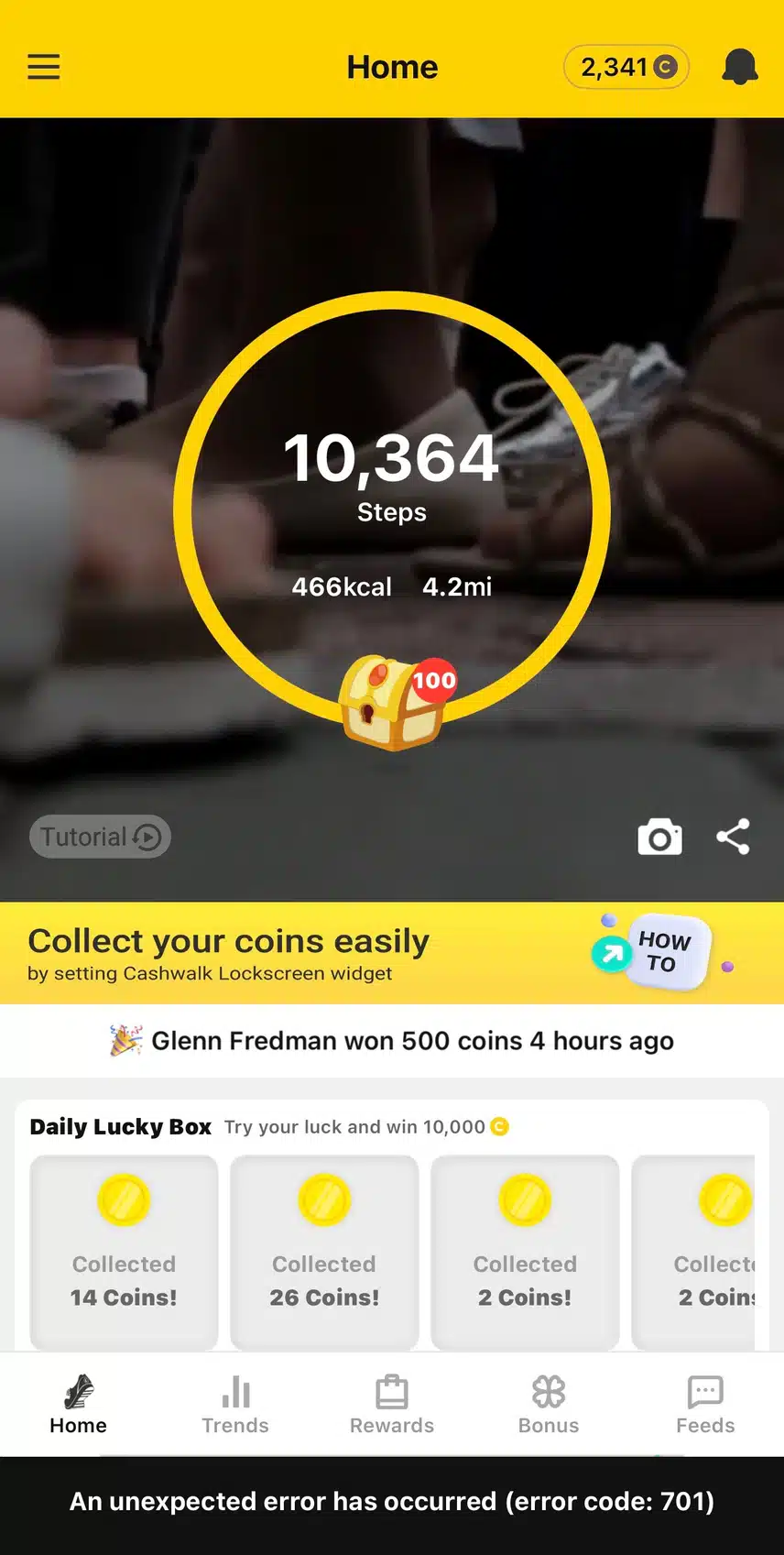This screenshot has width=784, height=1555.
Task: Open the lucky box with 26 Coins
Action: pos(324,1251)
